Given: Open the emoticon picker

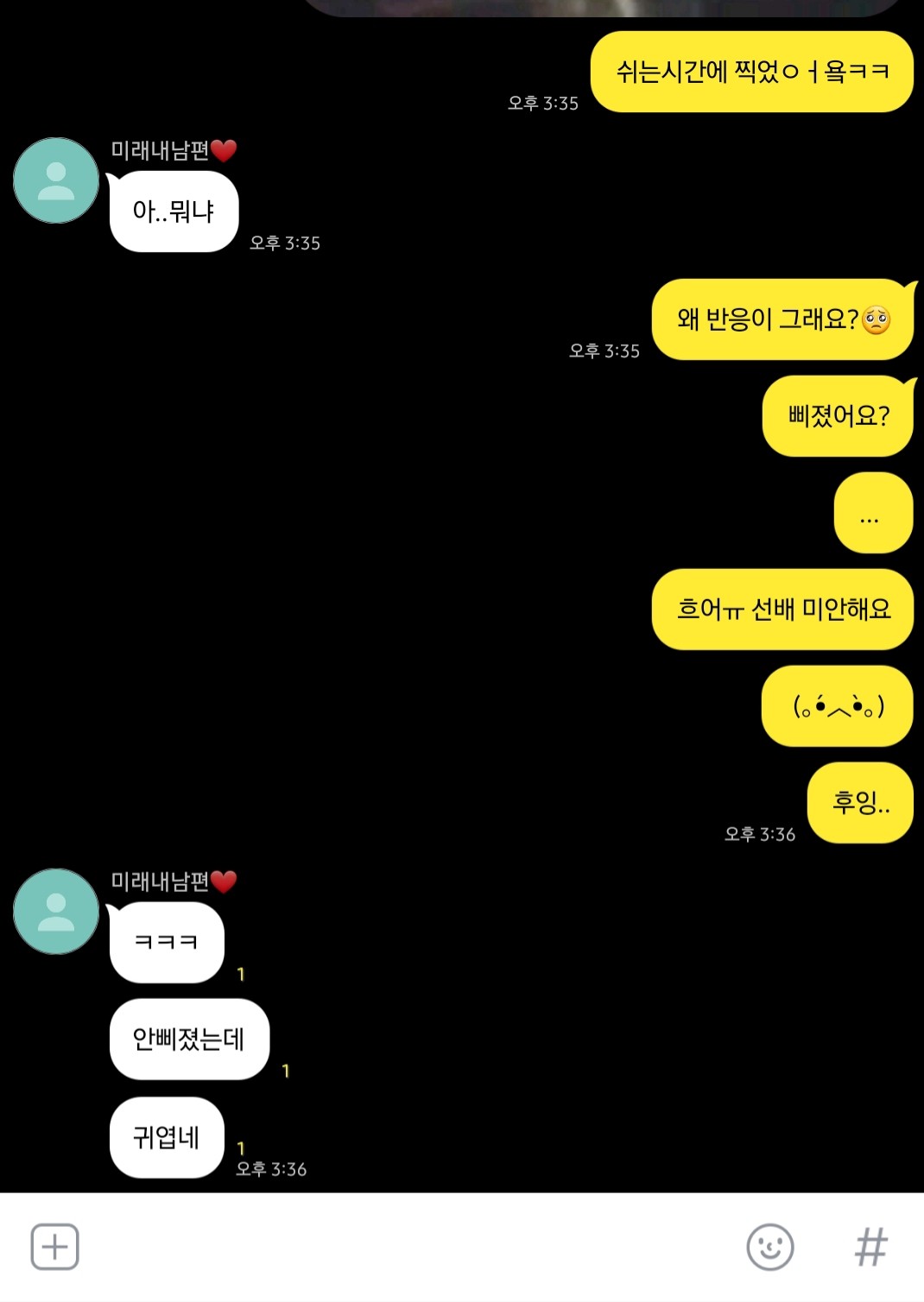Looking at the screenshot, I should click(769, 1247).
